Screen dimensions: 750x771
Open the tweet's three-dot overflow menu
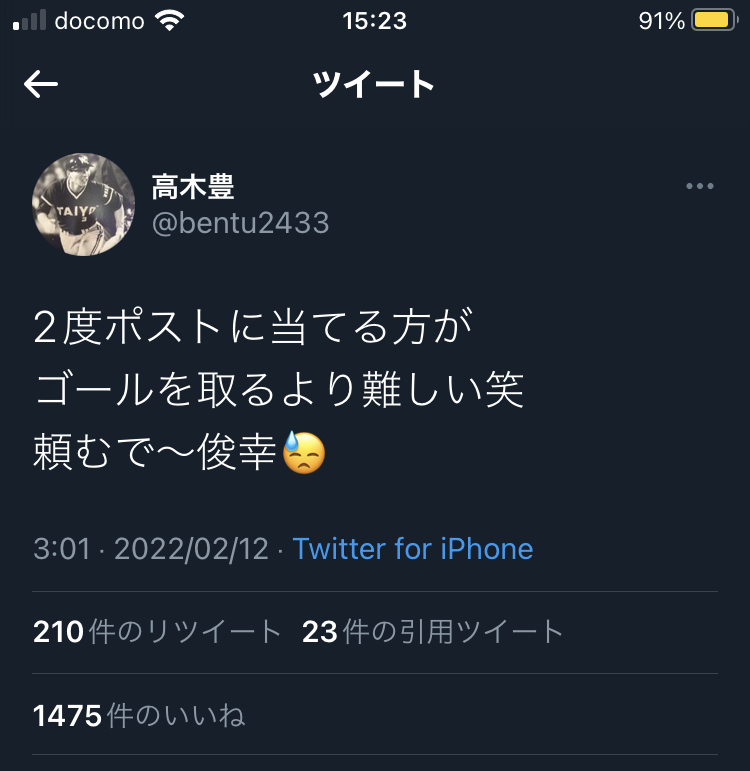pyautogui.click(x=699, y=187)
